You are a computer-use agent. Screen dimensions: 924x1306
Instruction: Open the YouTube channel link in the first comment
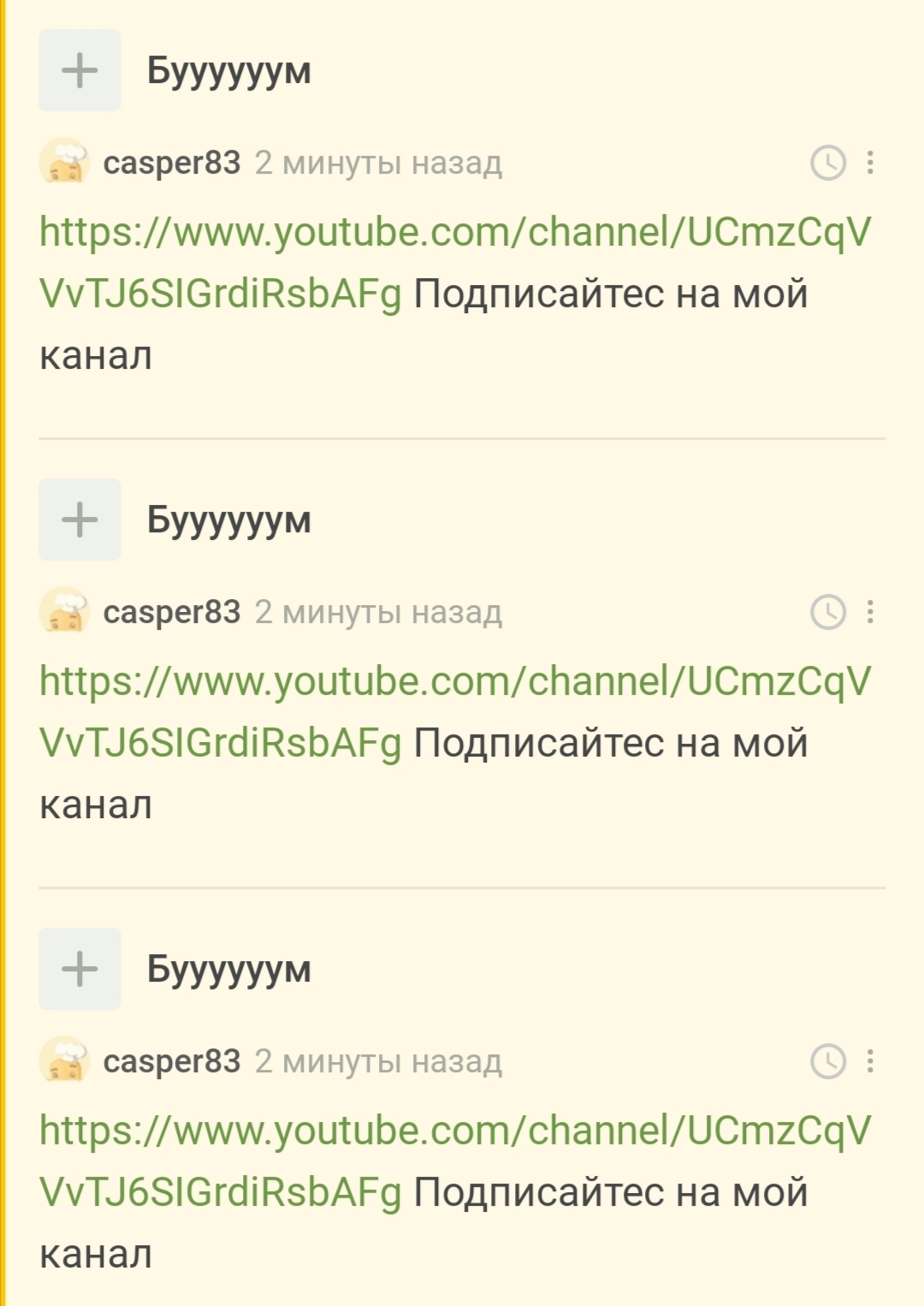(x=453, y=233)
